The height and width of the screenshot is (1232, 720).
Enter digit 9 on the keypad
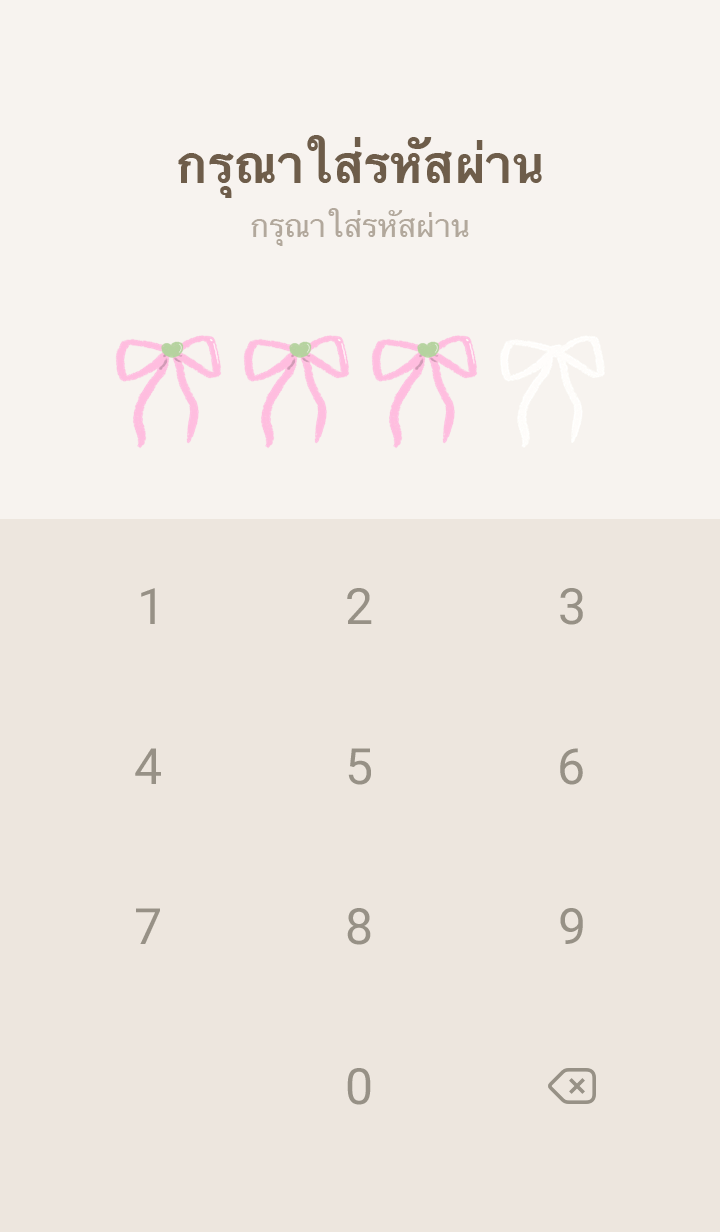point(571,927)
